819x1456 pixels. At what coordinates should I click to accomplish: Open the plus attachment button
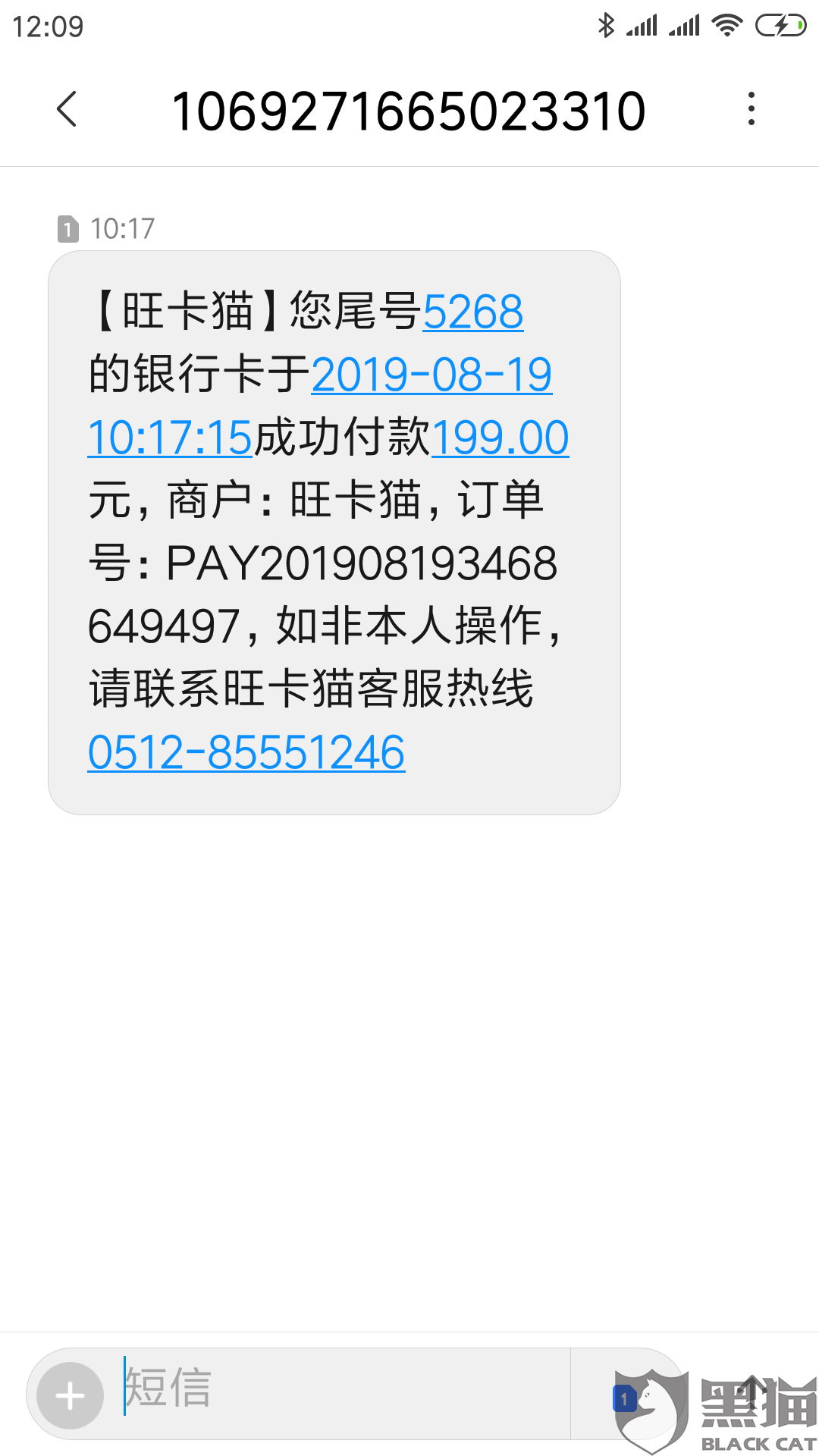[71, 1395]
